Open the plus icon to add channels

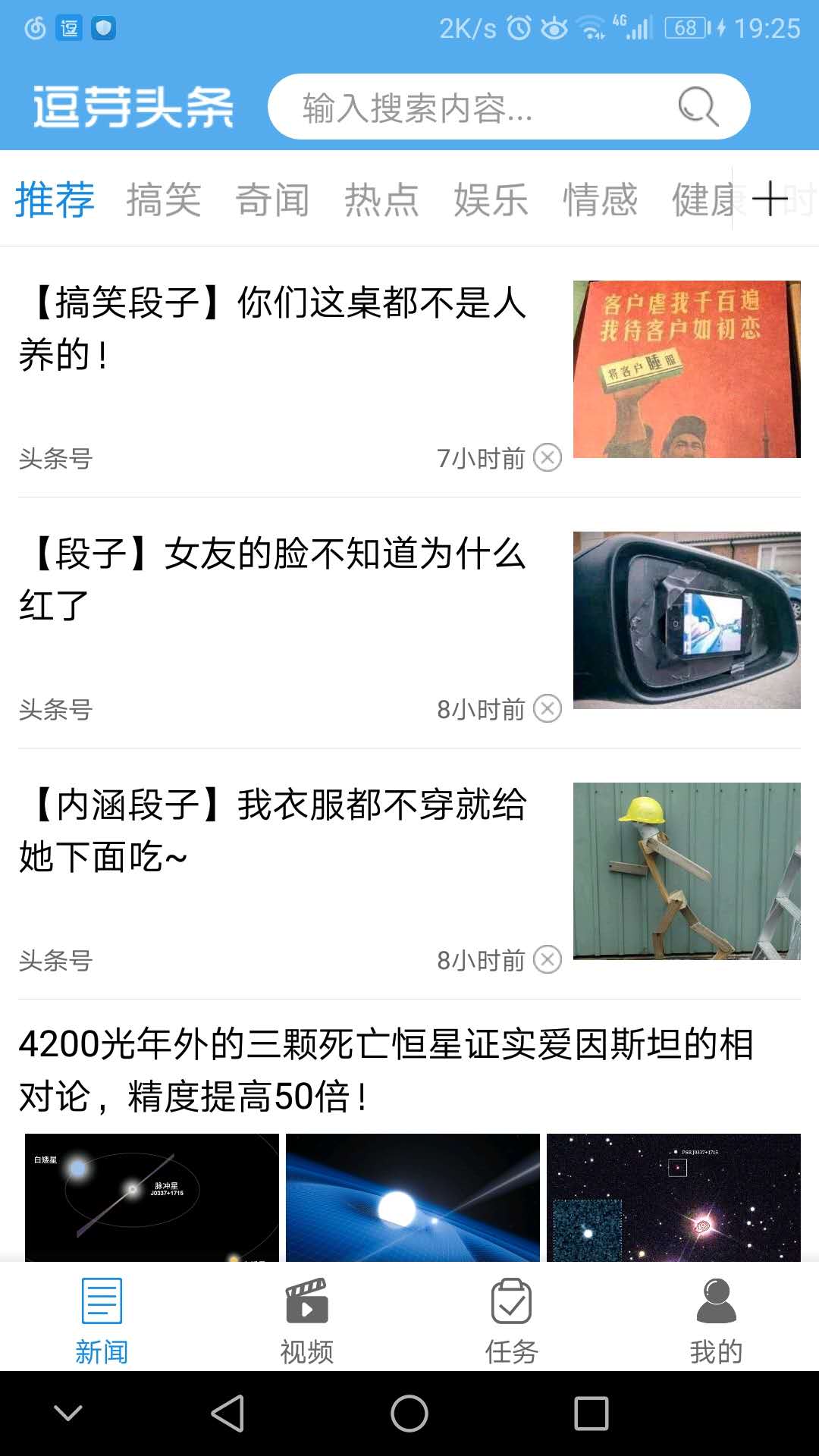pos(770,199)
